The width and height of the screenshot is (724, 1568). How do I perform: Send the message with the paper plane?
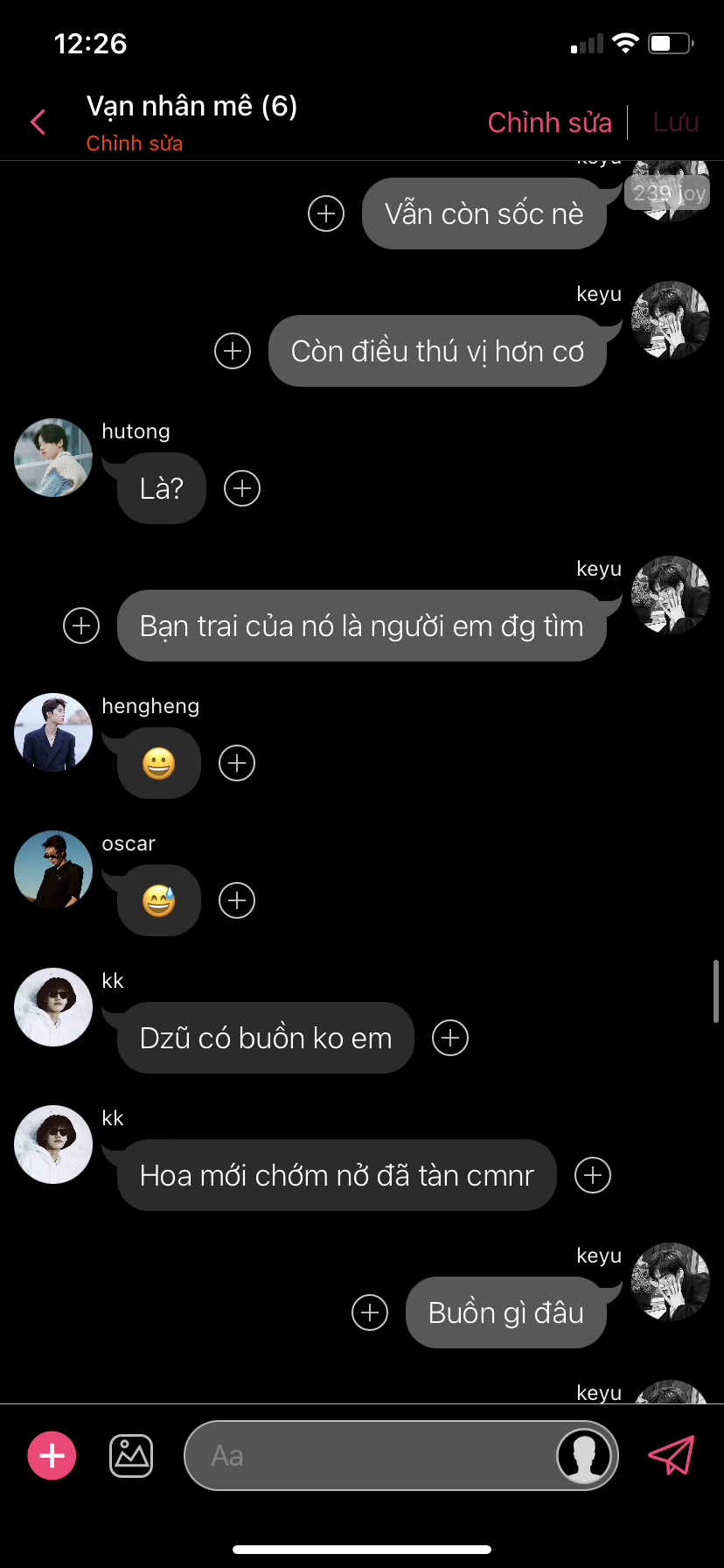click(x=671, y=1456)
